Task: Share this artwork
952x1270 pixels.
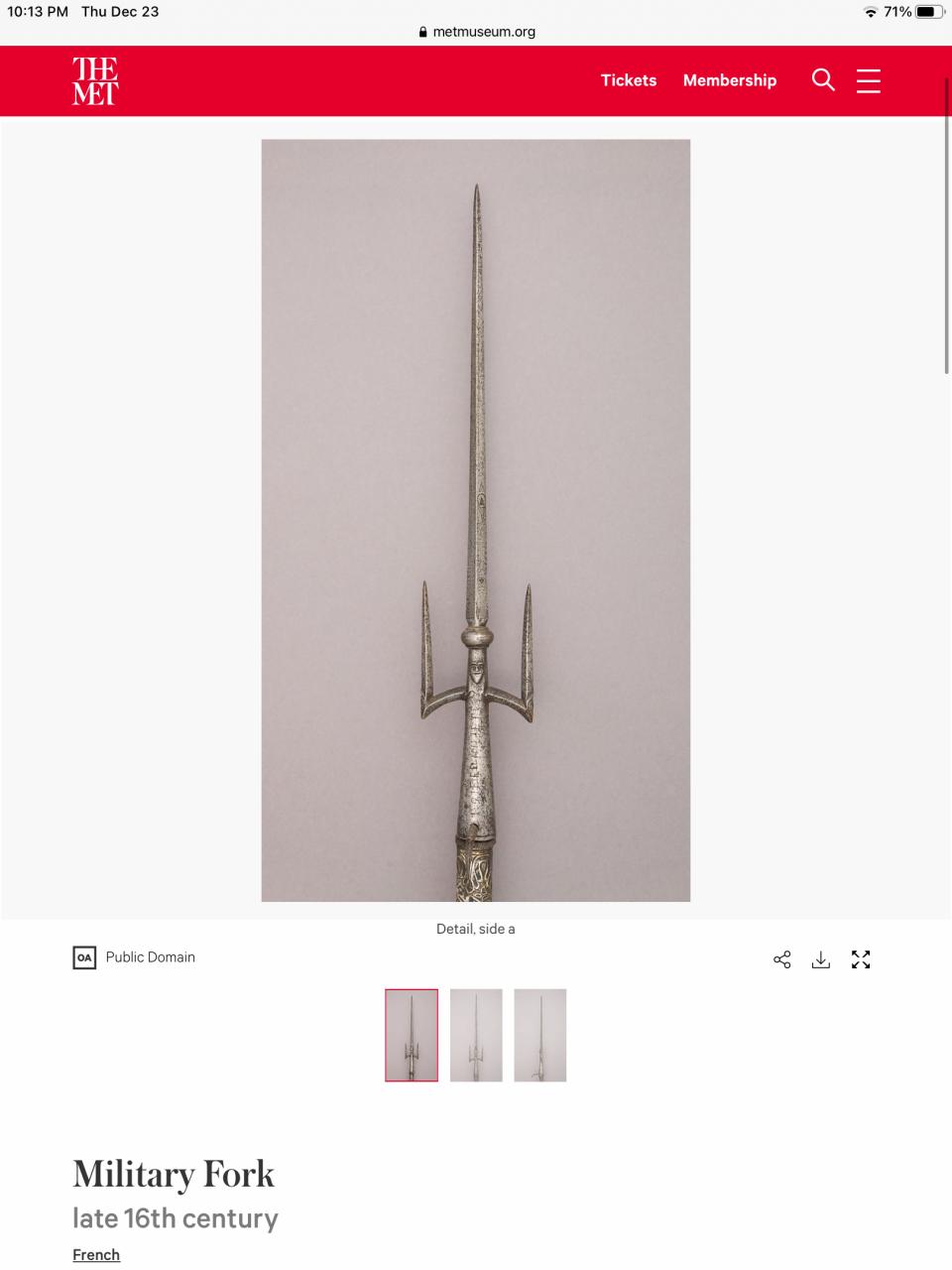Action: pyautogui.click(x=781, y=959)
